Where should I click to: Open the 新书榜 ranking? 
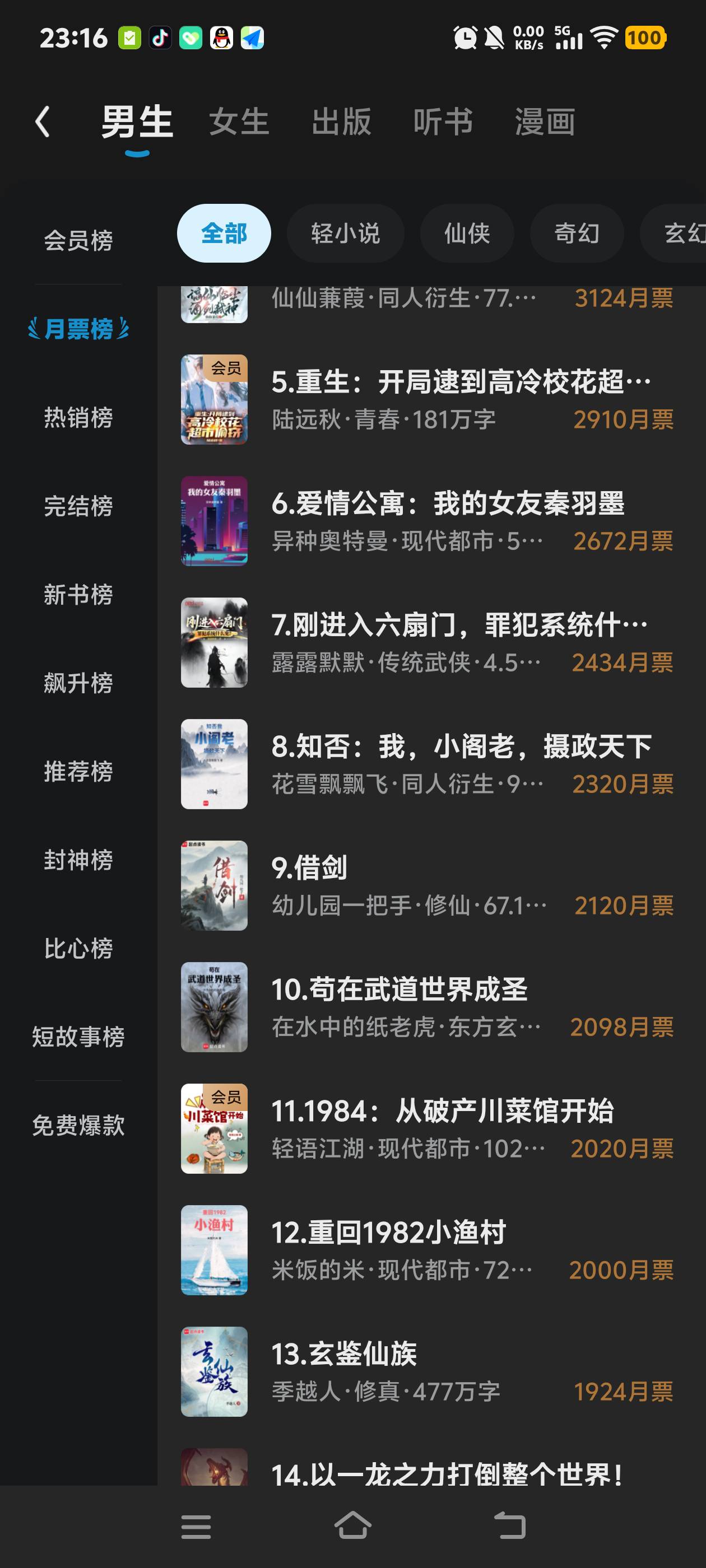pos(78,595)
